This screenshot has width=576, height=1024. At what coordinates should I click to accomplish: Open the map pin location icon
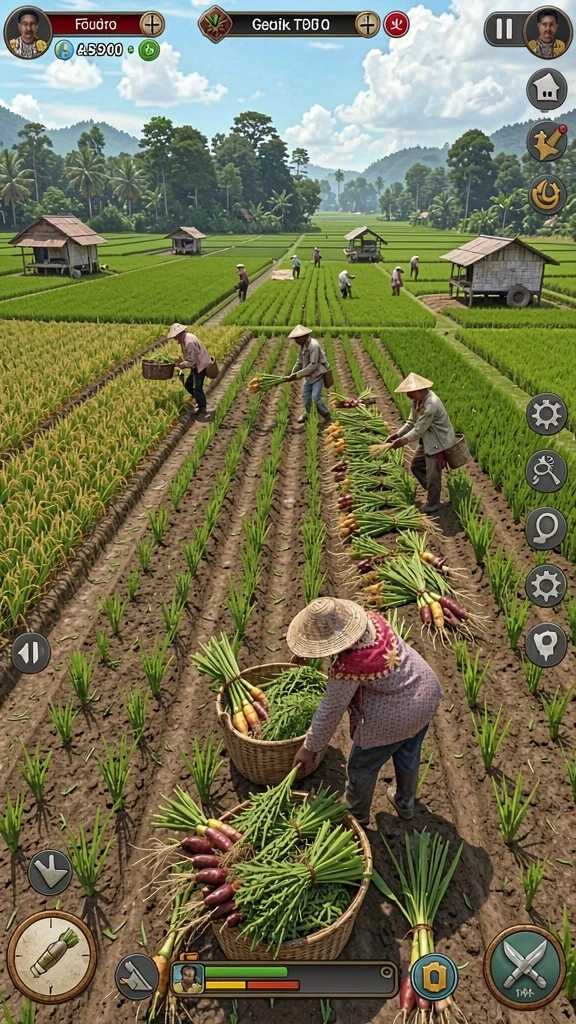click(x=546, y=645)
